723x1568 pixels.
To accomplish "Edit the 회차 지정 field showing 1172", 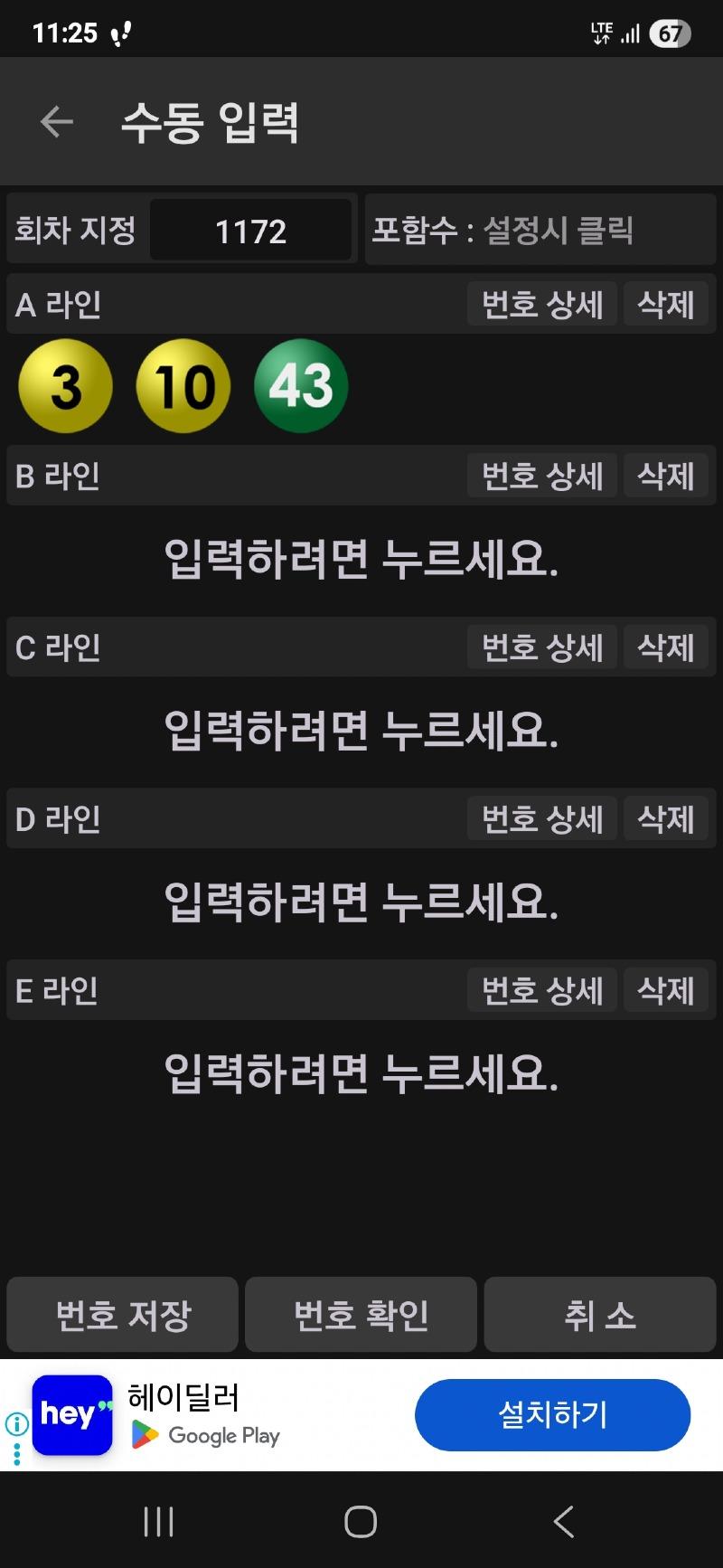I will pyautogui.click(x=250, y=231).
